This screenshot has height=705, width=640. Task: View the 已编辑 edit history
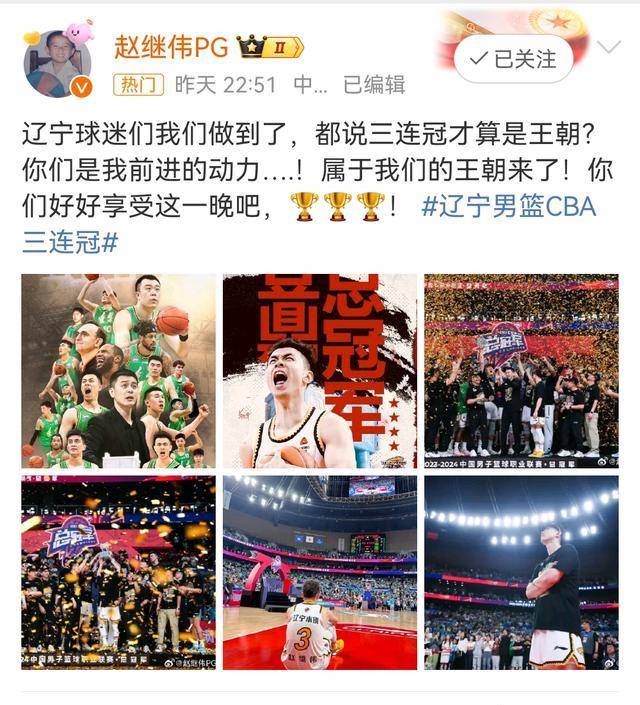[x=374, y=86]
